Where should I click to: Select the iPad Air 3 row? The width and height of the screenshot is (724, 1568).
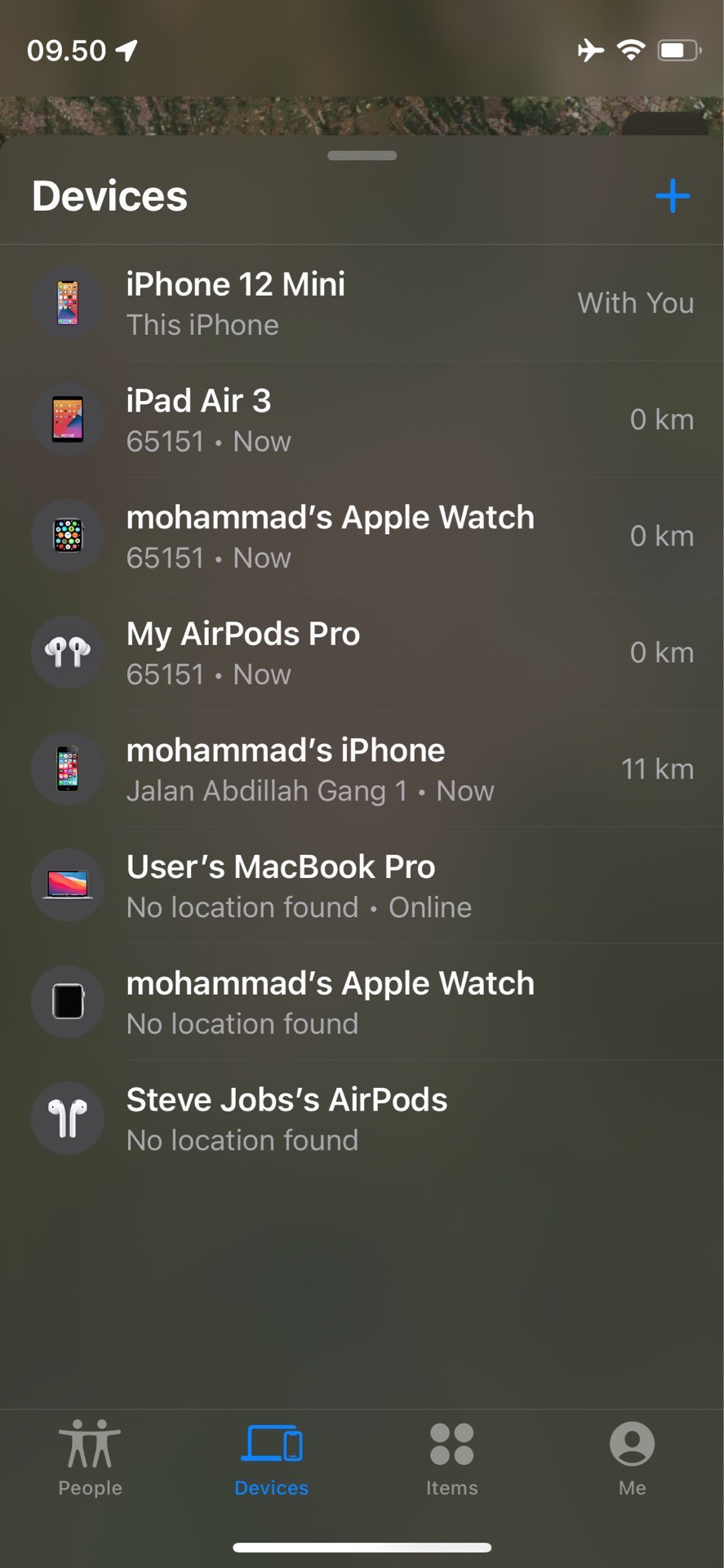point(362,420)
